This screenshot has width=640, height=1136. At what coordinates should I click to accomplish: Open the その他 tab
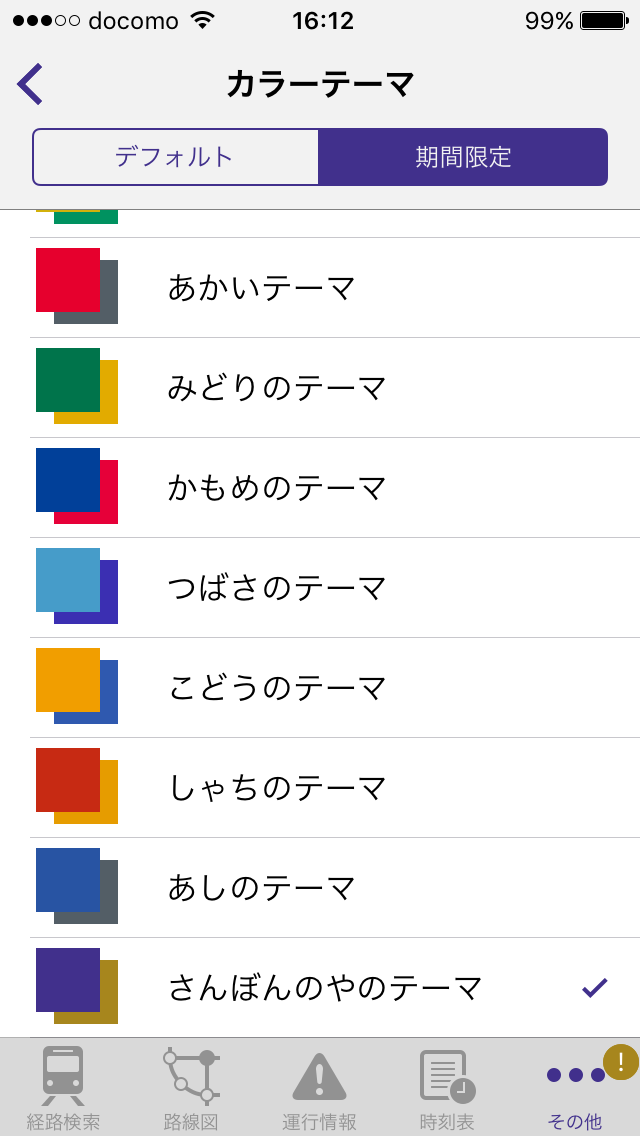(575, 1087)
